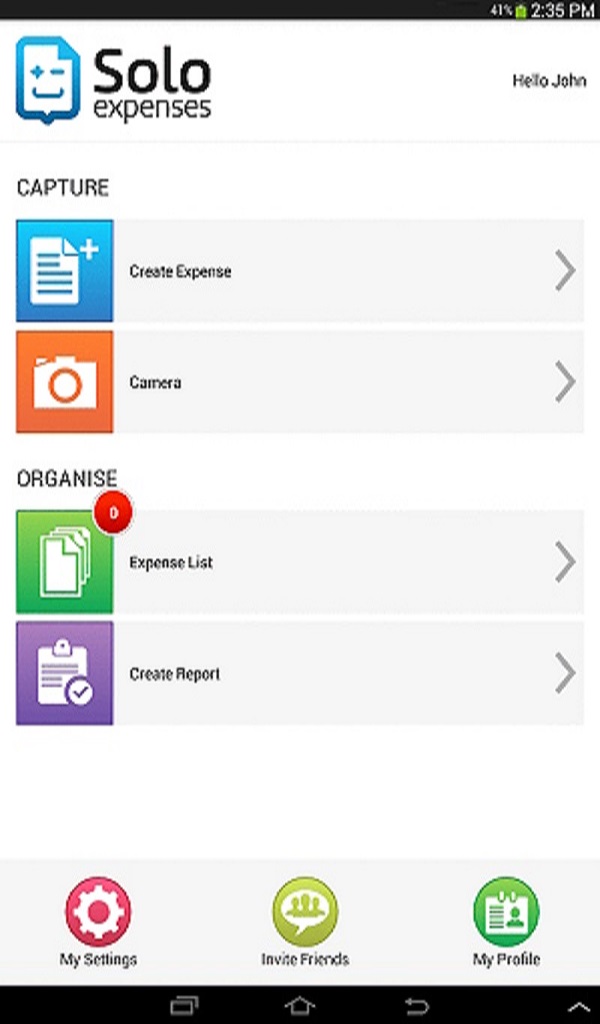Open Create Expense
The width and height of the screenshot is (600, 1024).
[300, 270]
